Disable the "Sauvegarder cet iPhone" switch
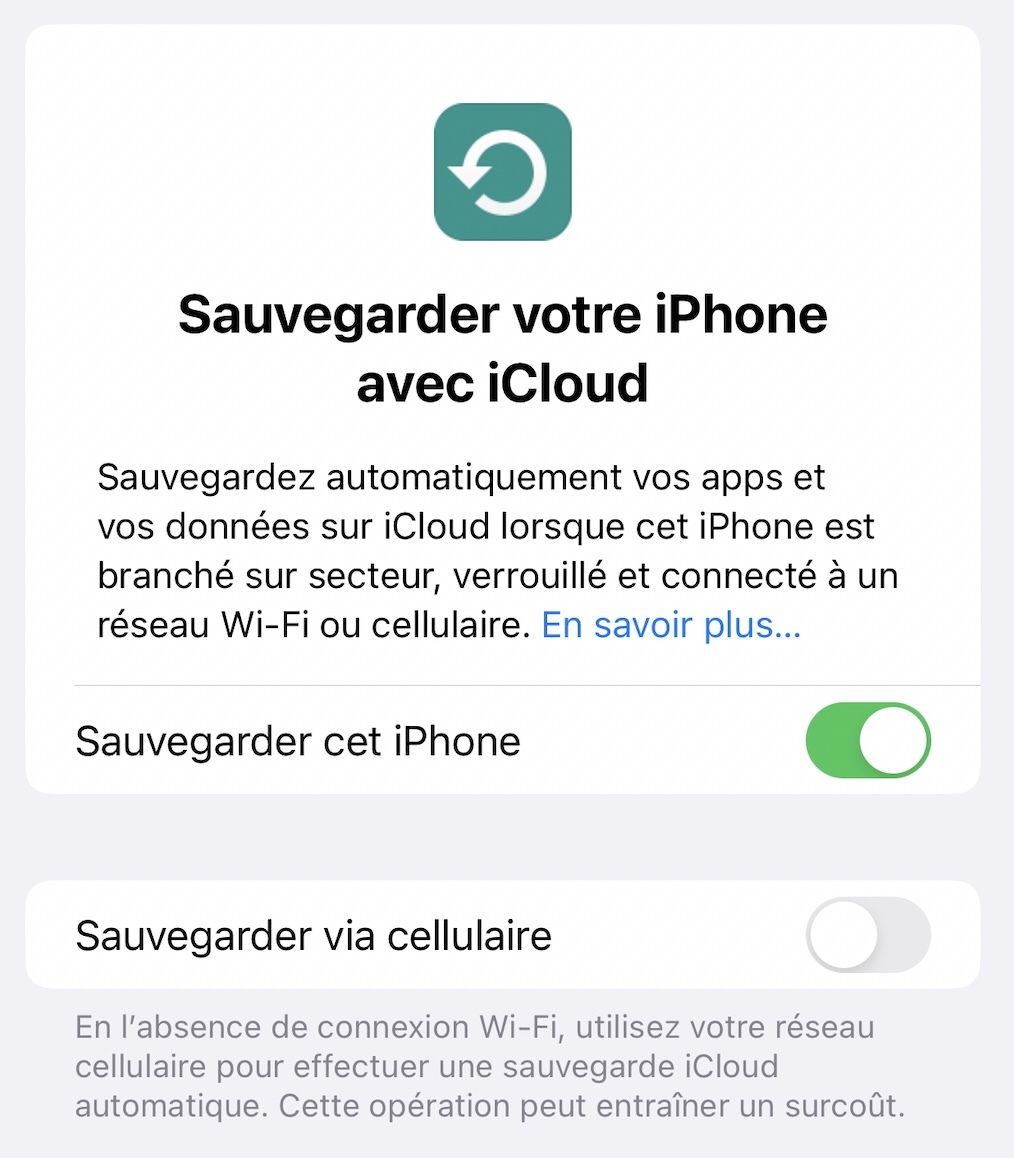The image size is (1014, 1158). 867,741
